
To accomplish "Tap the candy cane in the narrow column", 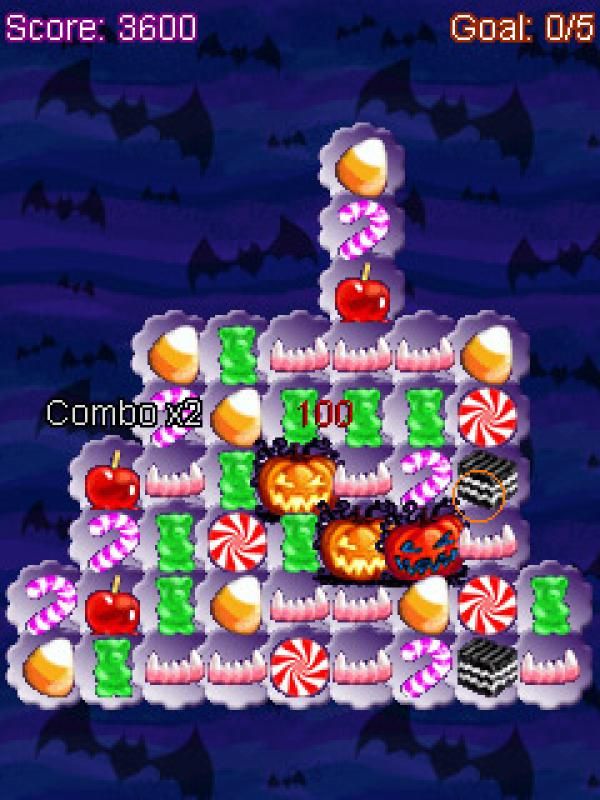I will [360, 230].
